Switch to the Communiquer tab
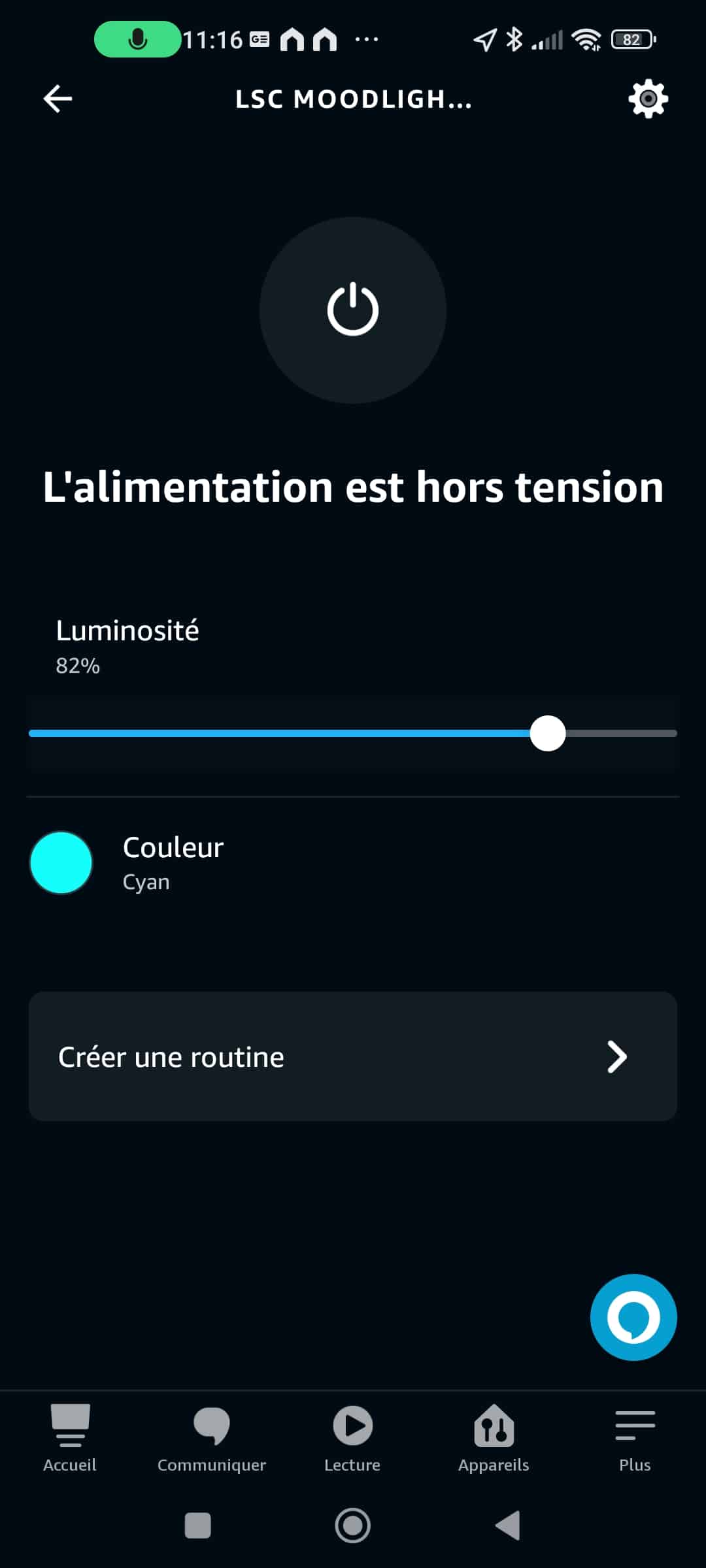Viewport: 706px width, 1568px height. coord(212,1439)
